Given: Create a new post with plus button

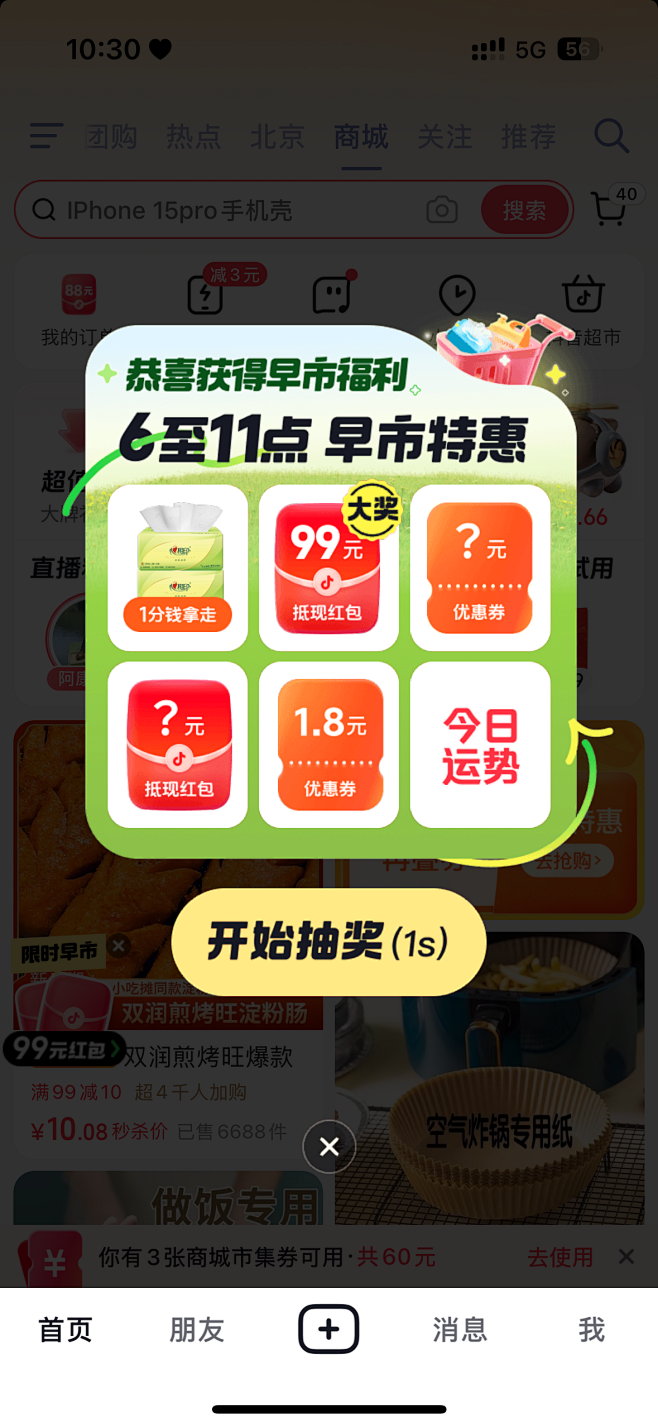Looking at the screenshot, I should point(328,1329).
